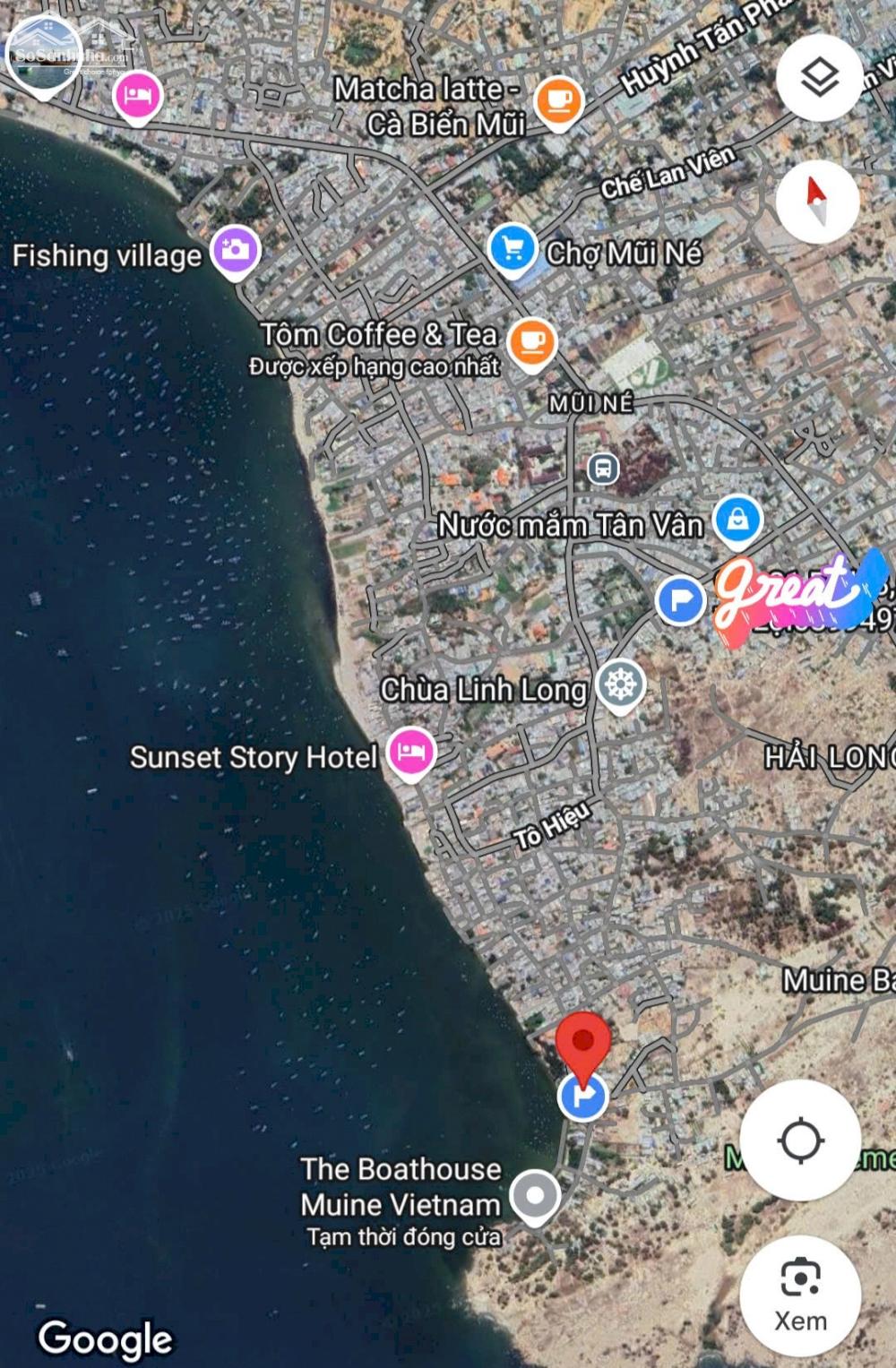Open the Tôm Coffee & Tea marker
This screenshot has height=1368, width=896.
(532, 343)
